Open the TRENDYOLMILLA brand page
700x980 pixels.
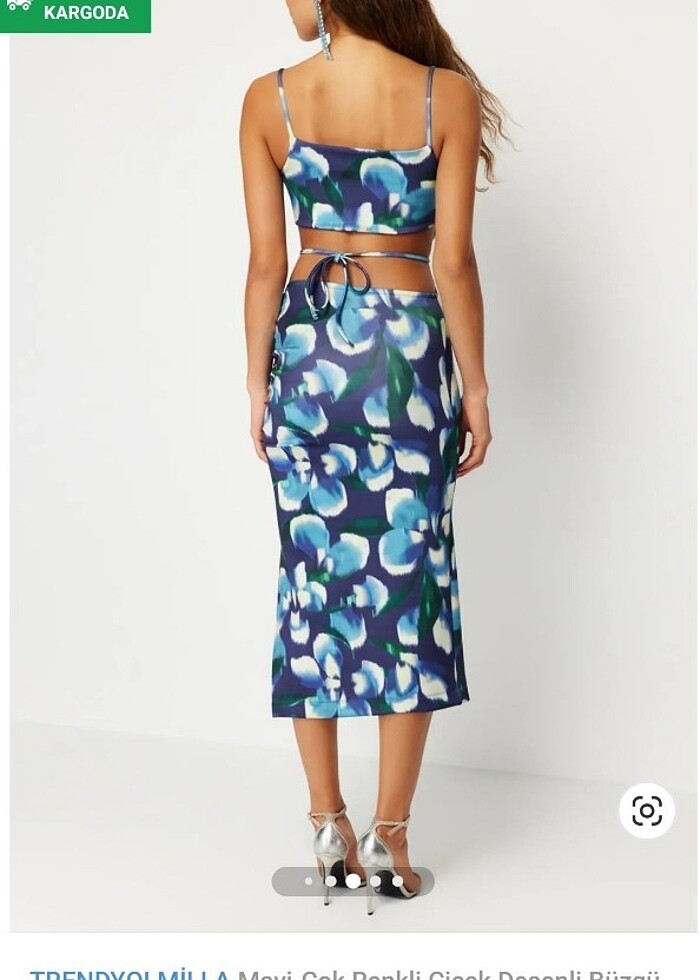tap(130, 974)
